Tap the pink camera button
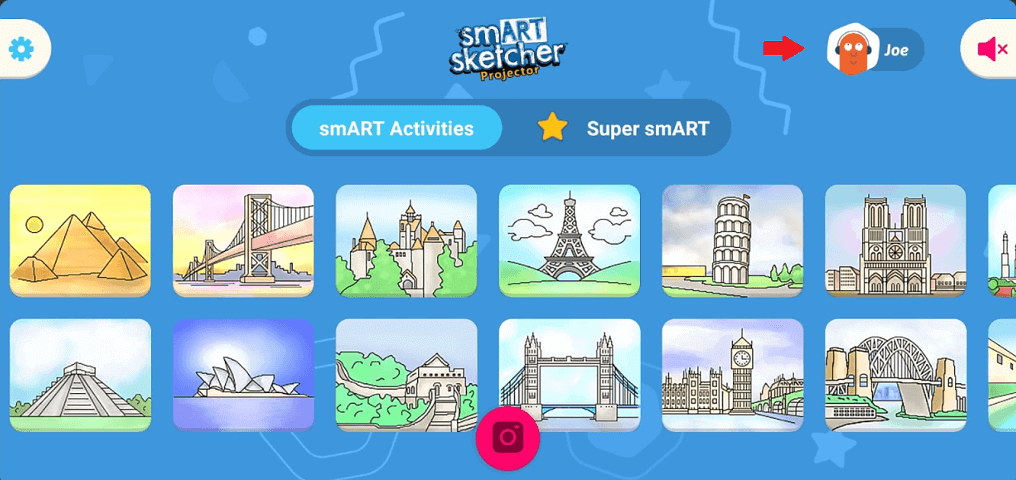 pyautogui.click(x=508, y=438)
